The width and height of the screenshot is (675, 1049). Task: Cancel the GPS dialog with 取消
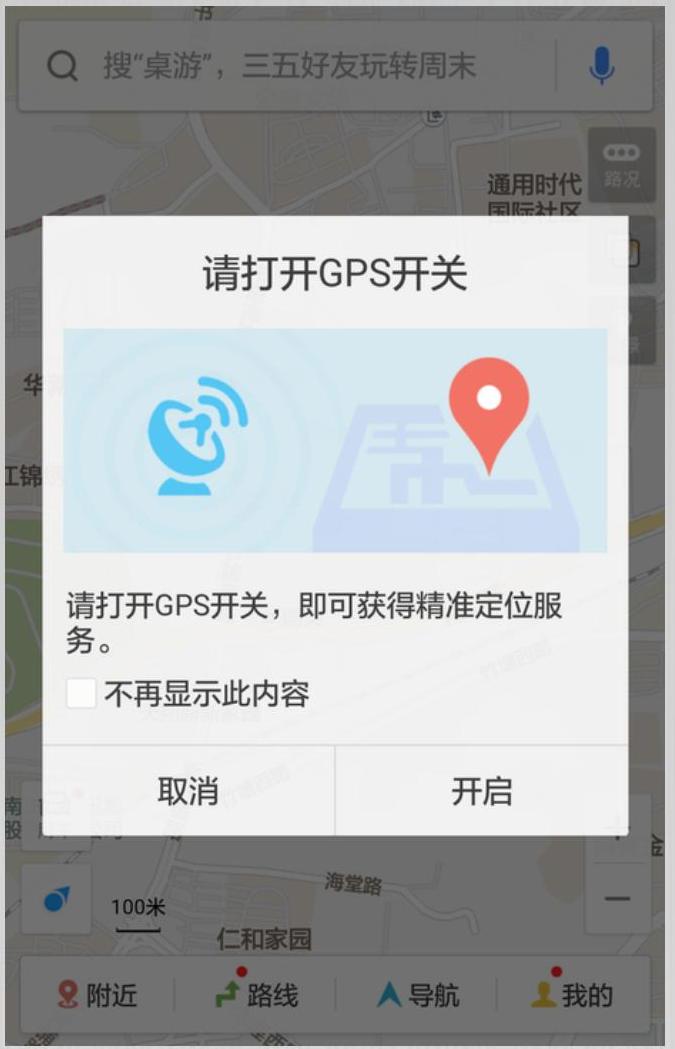click(x=188, y=791)
